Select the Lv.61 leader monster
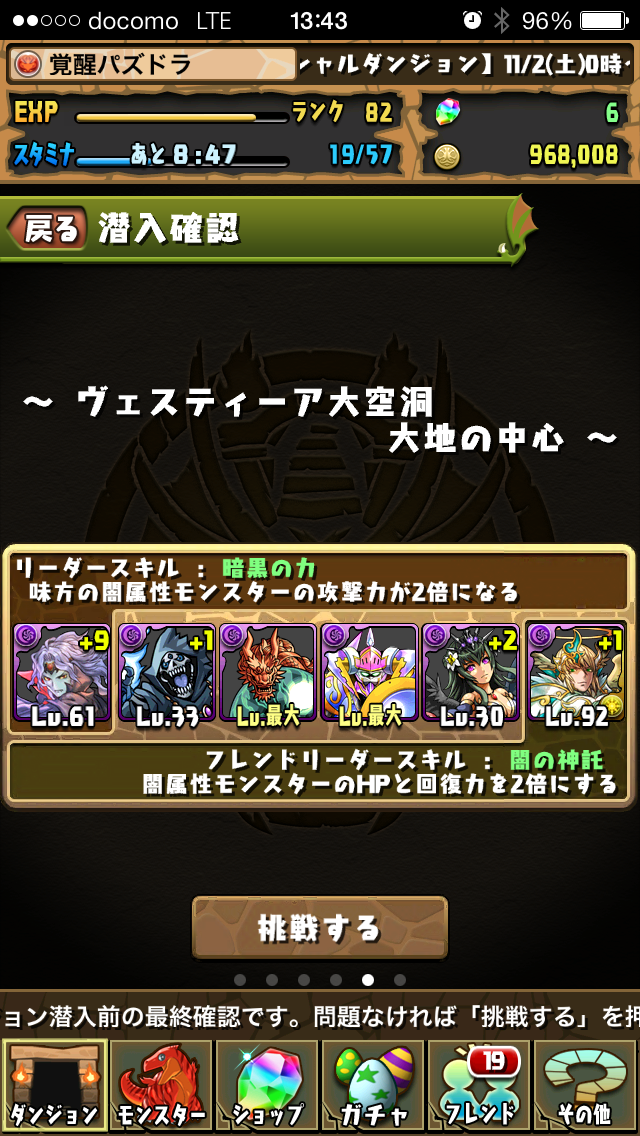Viewport: 640px width, 1136px height. click(61, 671)
